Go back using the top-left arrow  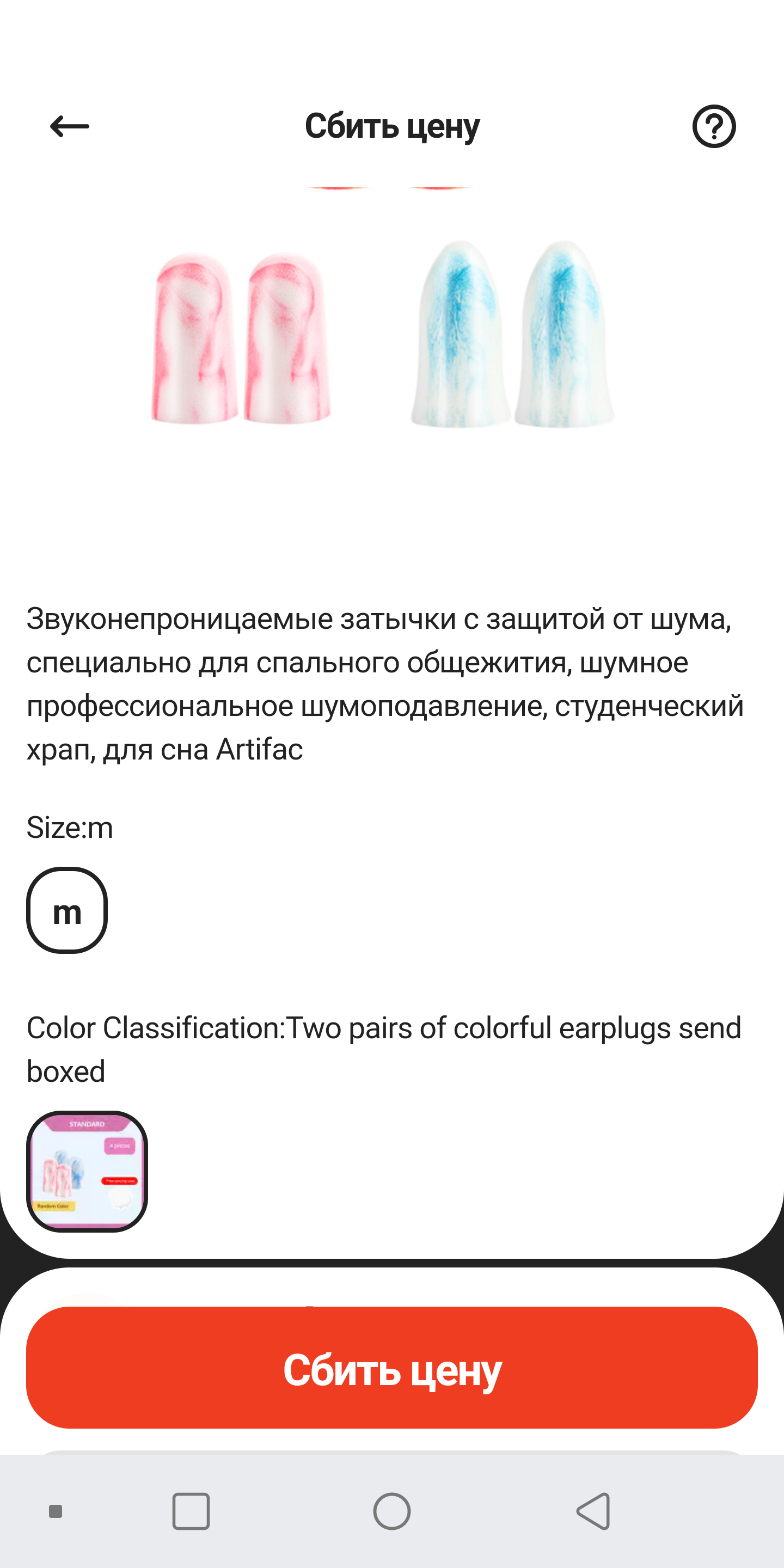click(69, 127)
